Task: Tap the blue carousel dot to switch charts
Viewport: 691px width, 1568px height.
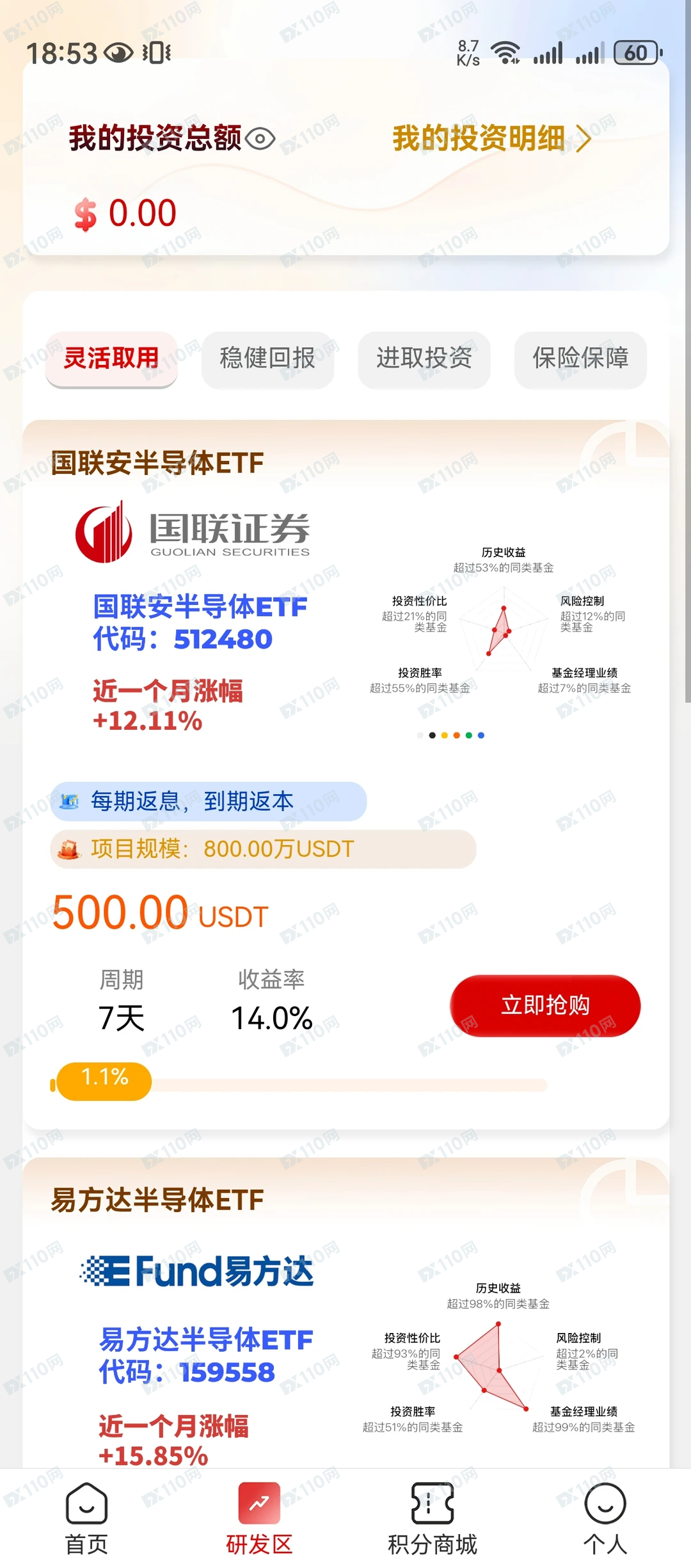Action: (481, 735)
